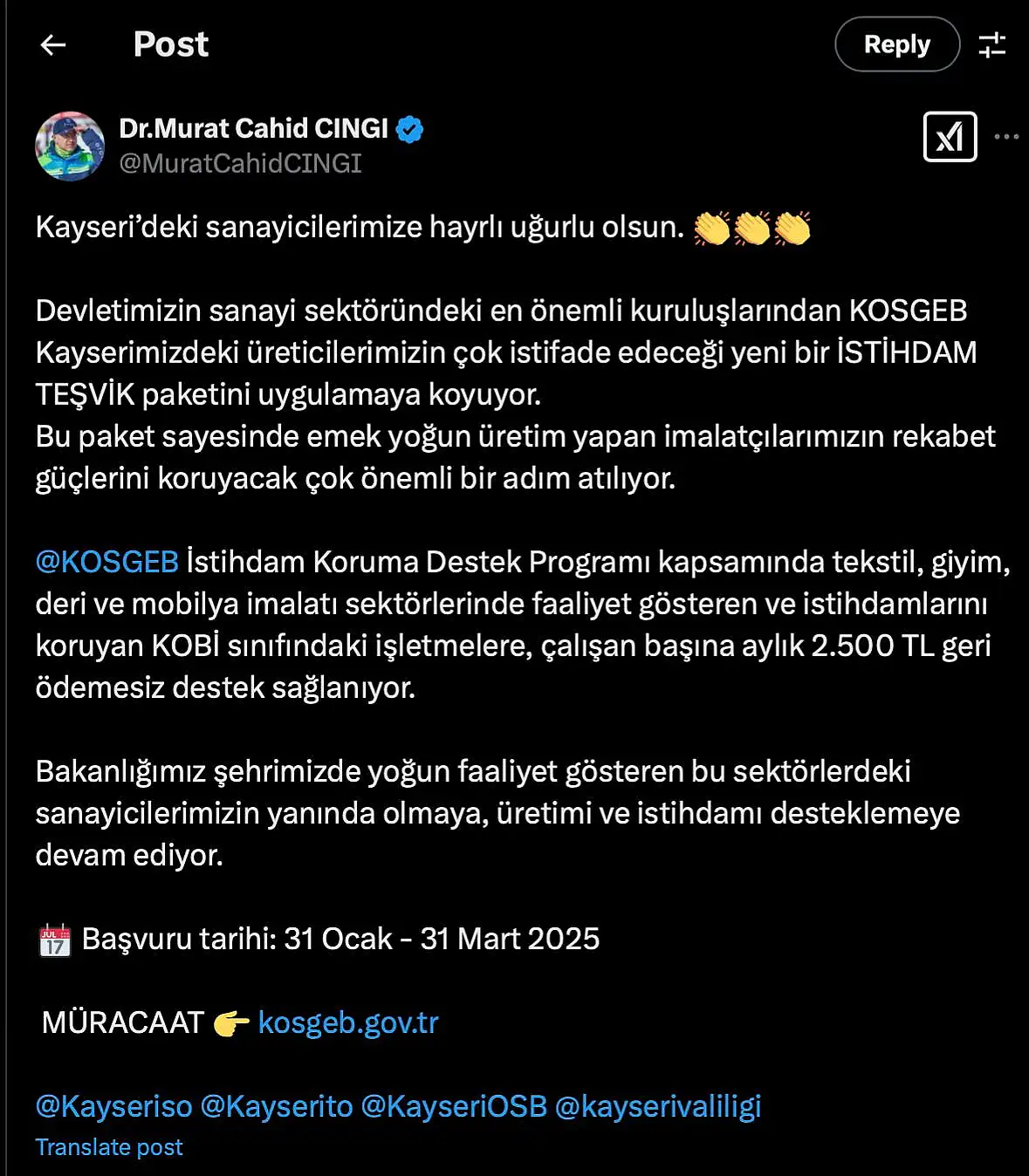Open the @KOSGEB mention

click(x=107, y=562)
